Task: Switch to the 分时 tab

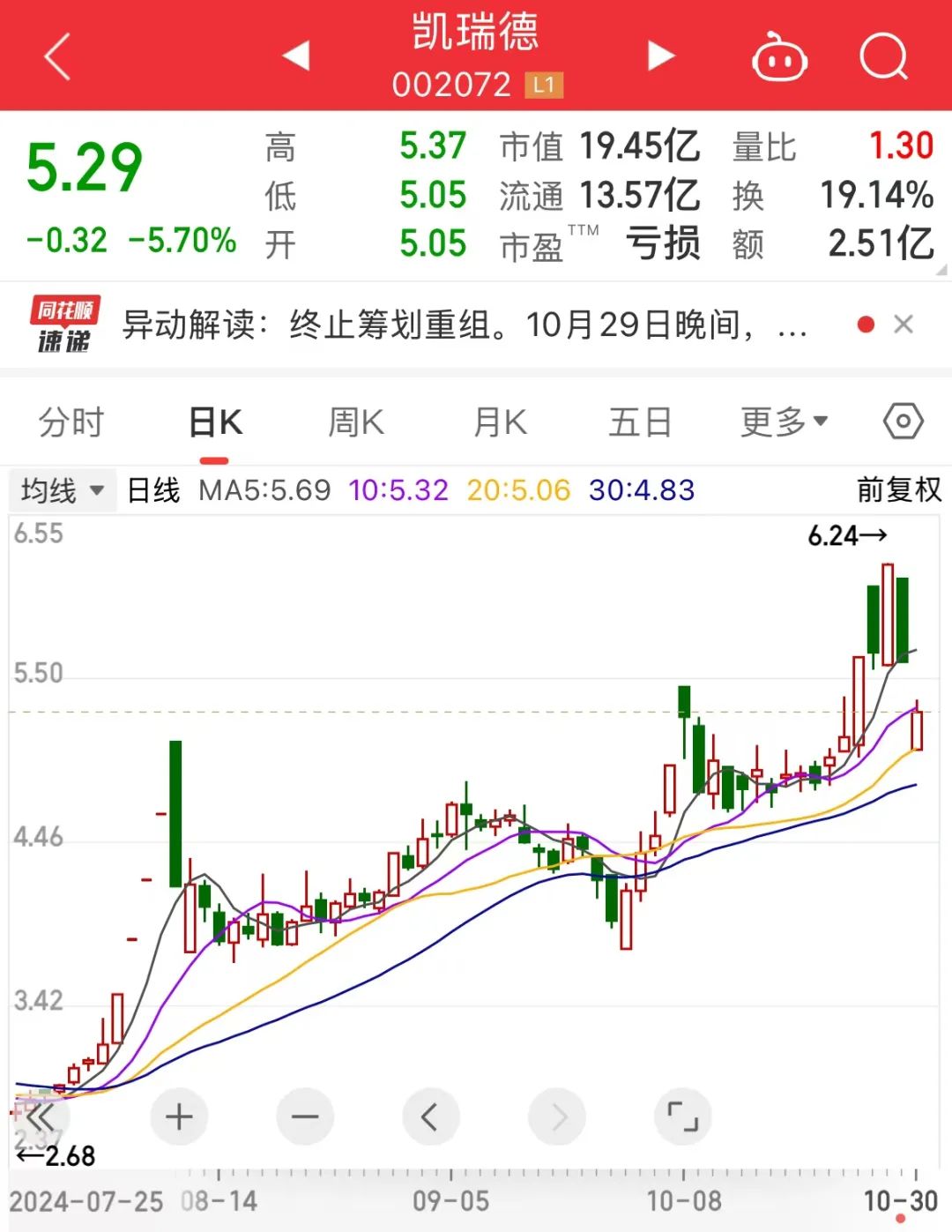Action: click(x=71, y=422)
